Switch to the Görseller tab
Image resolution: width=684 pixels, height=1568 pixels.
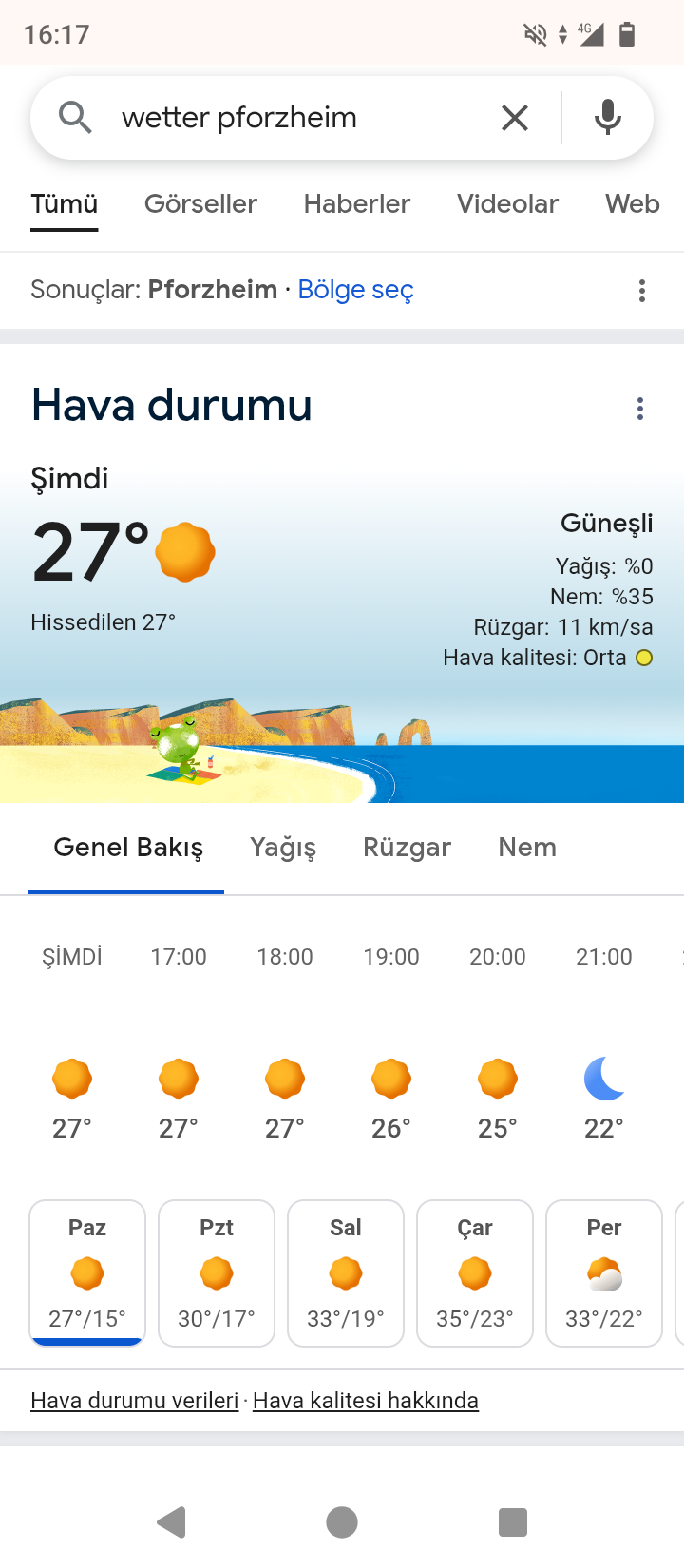(x=200, y=203)
